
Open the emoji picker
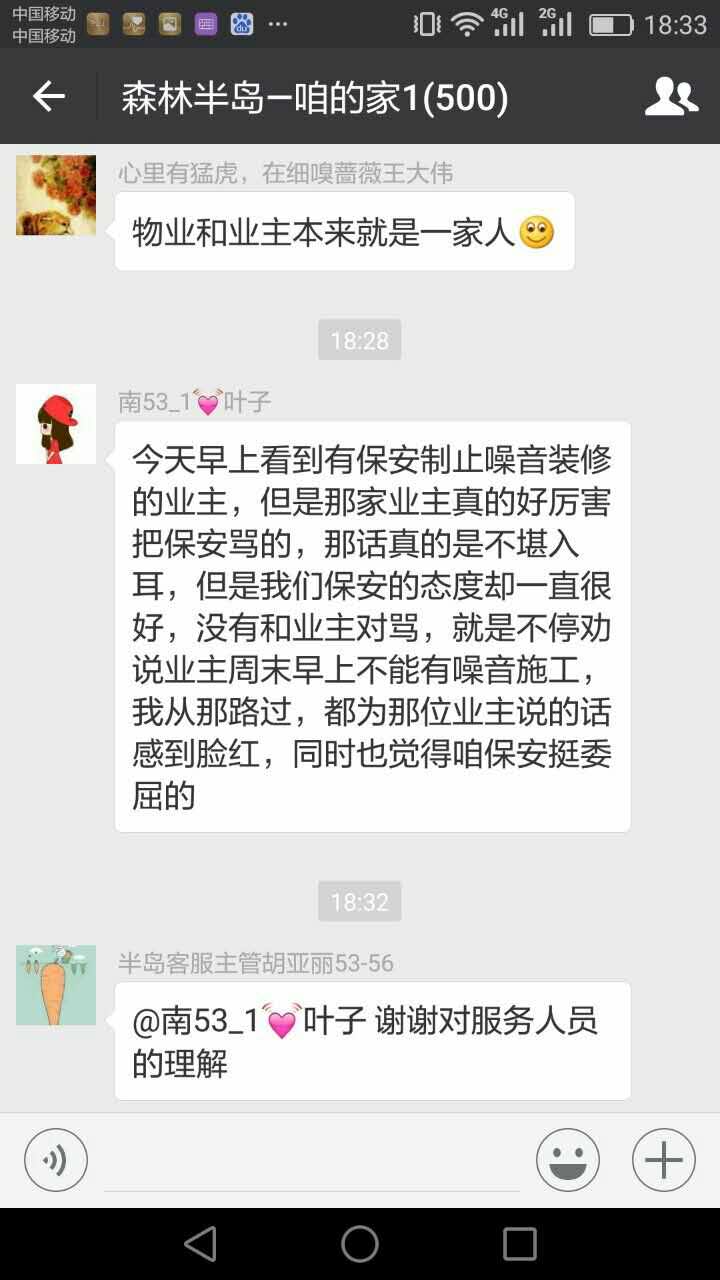pos(568,1160)
